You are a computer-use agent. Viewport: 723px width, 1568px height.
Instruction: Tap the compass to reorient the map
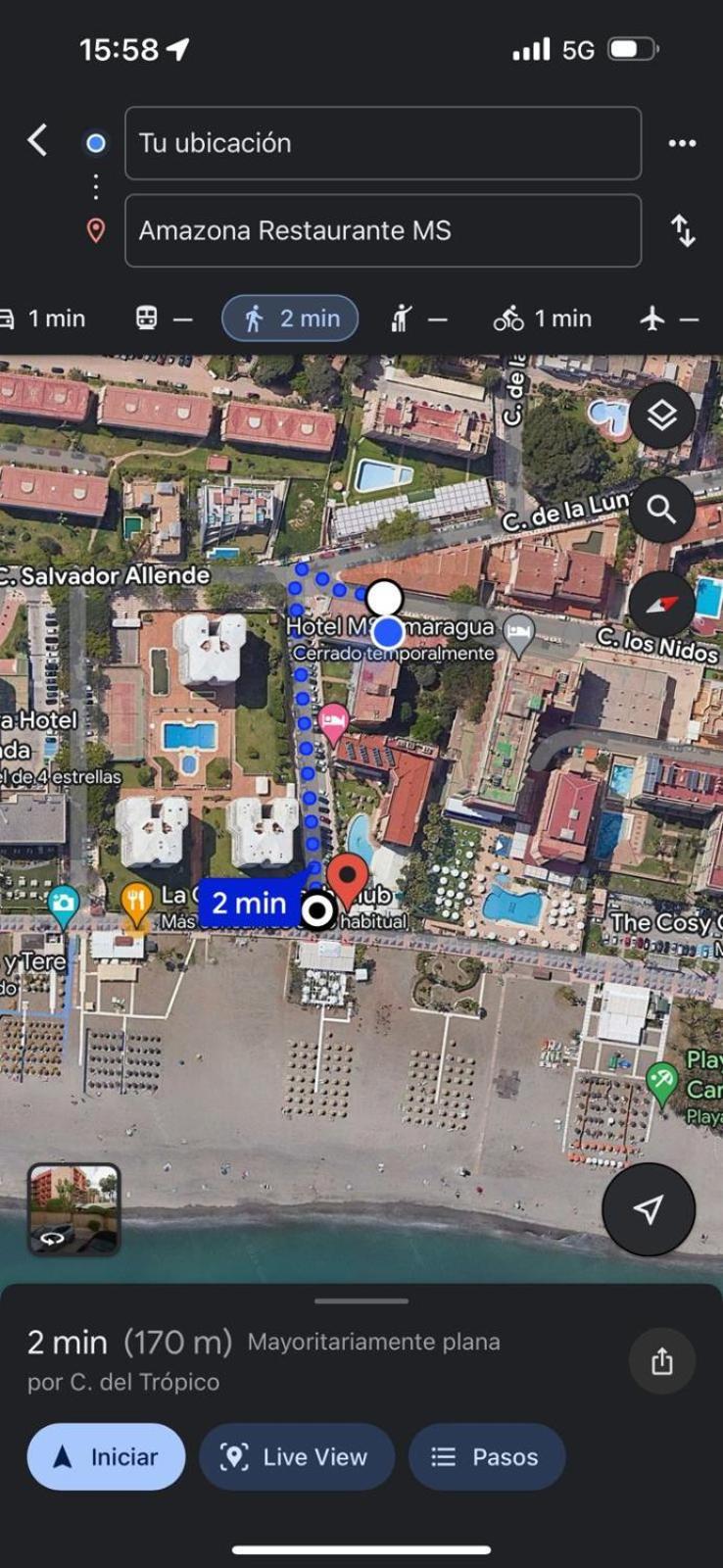coord(661,605)
